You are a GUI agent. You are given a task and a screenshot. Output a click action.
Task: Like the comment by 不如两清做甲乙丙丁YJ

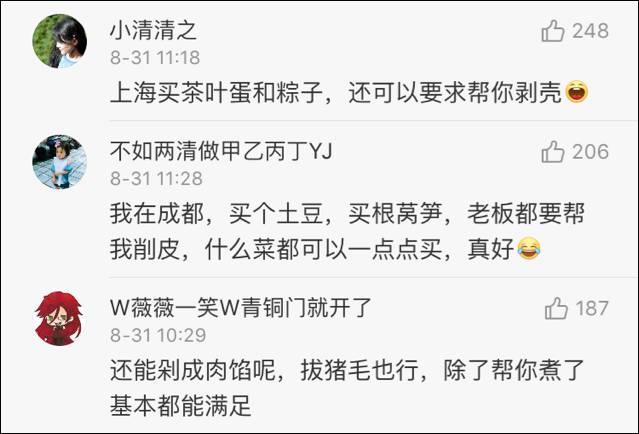click(x=554, y=152)
